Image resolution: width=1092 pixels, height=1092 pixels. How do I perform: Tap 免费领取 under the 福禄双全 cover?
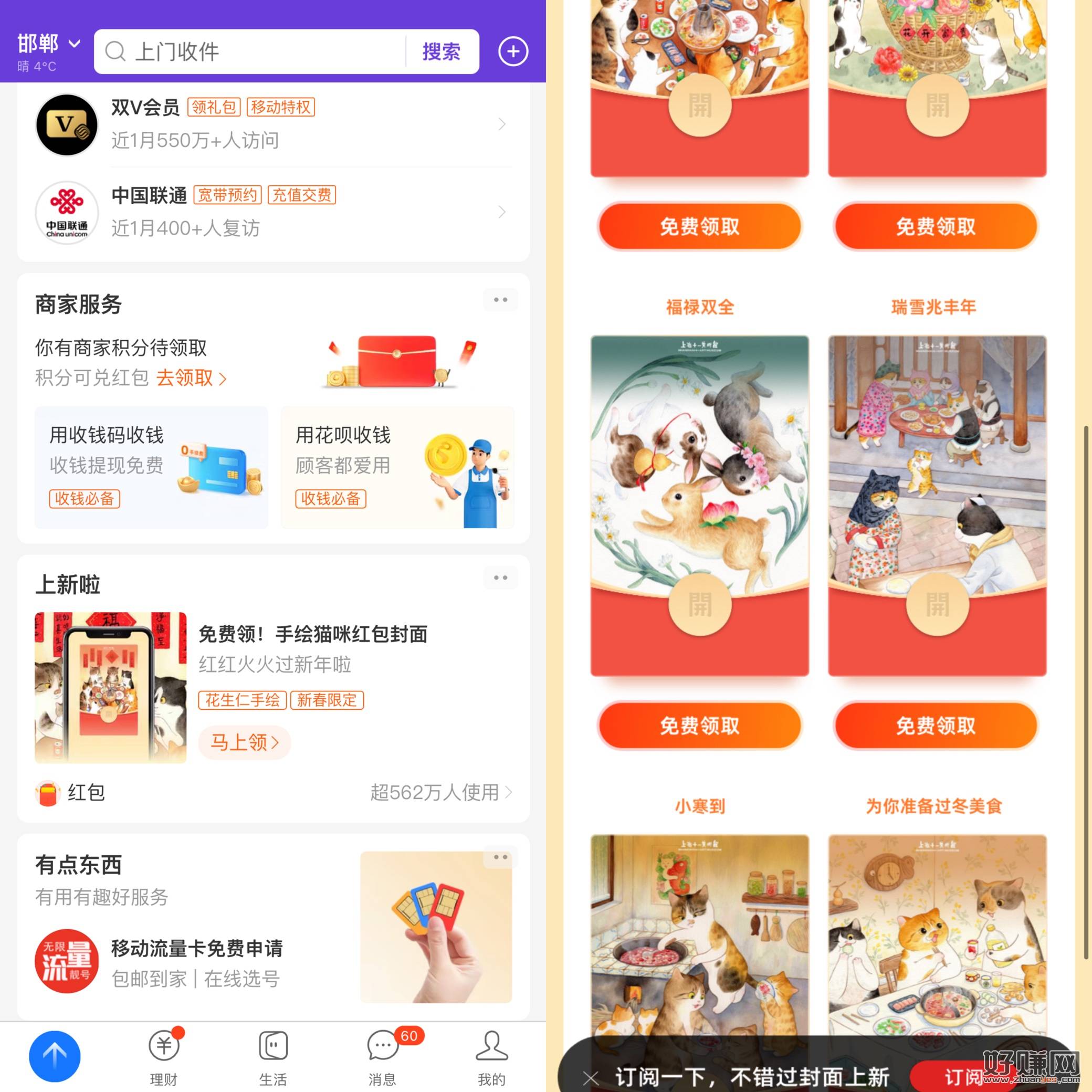pos(700,725)
